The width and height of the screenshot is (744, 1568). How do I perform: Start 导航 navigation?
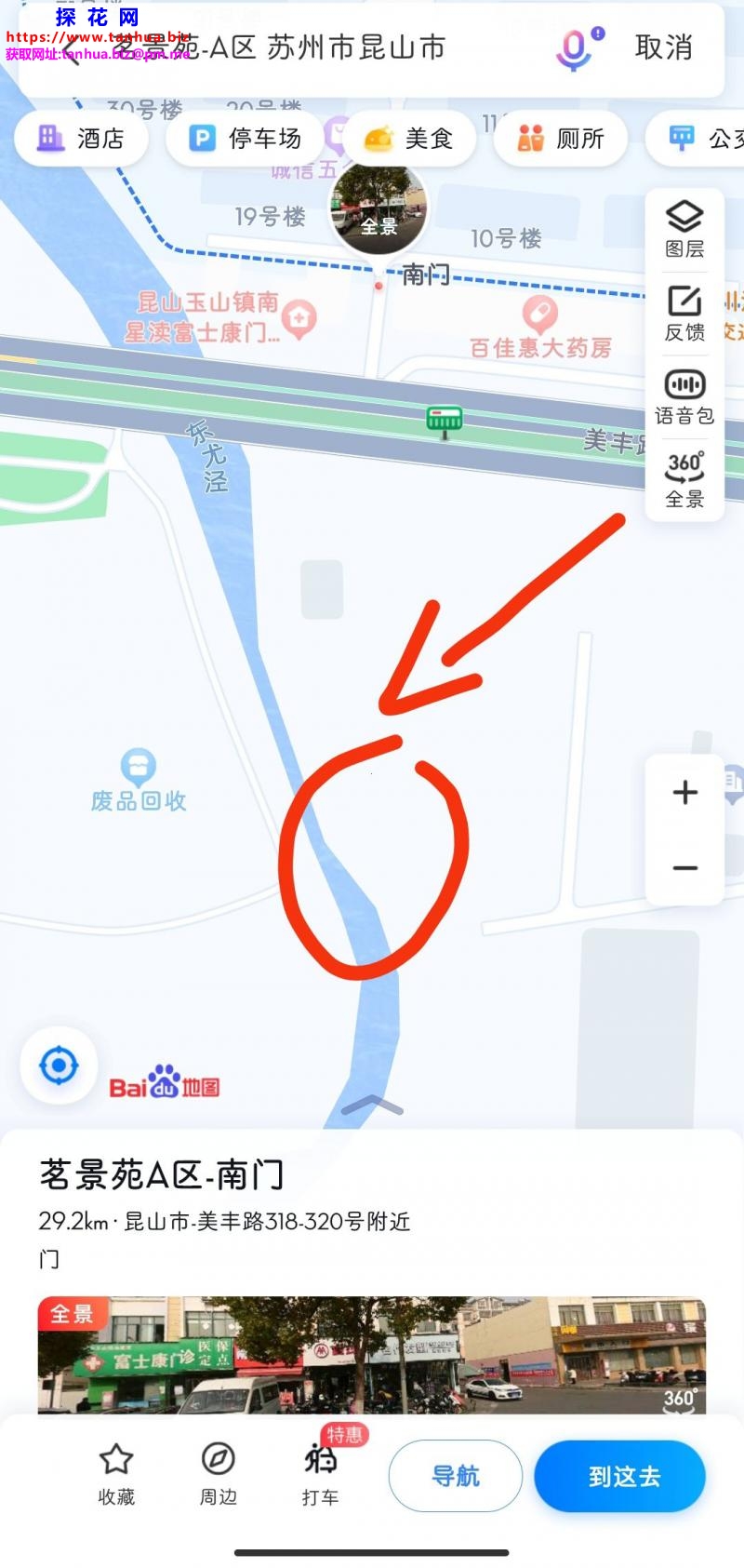(x=456, y=1476)
